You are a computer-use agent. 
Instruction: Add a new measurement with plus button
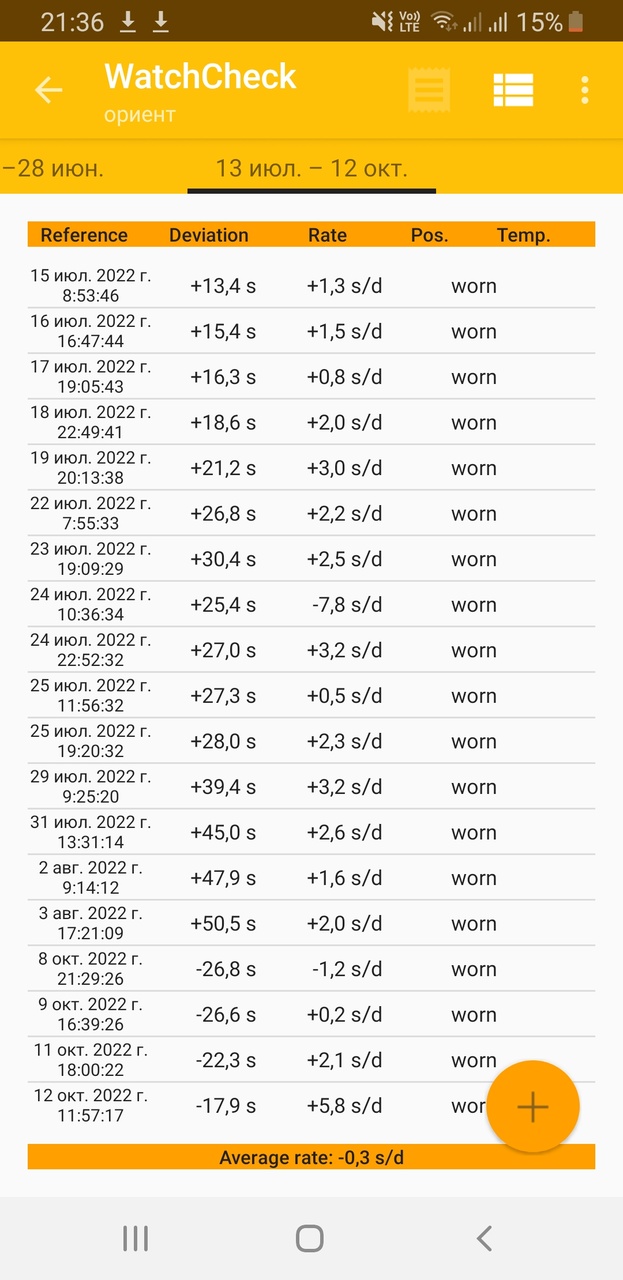pos(533,1107)
